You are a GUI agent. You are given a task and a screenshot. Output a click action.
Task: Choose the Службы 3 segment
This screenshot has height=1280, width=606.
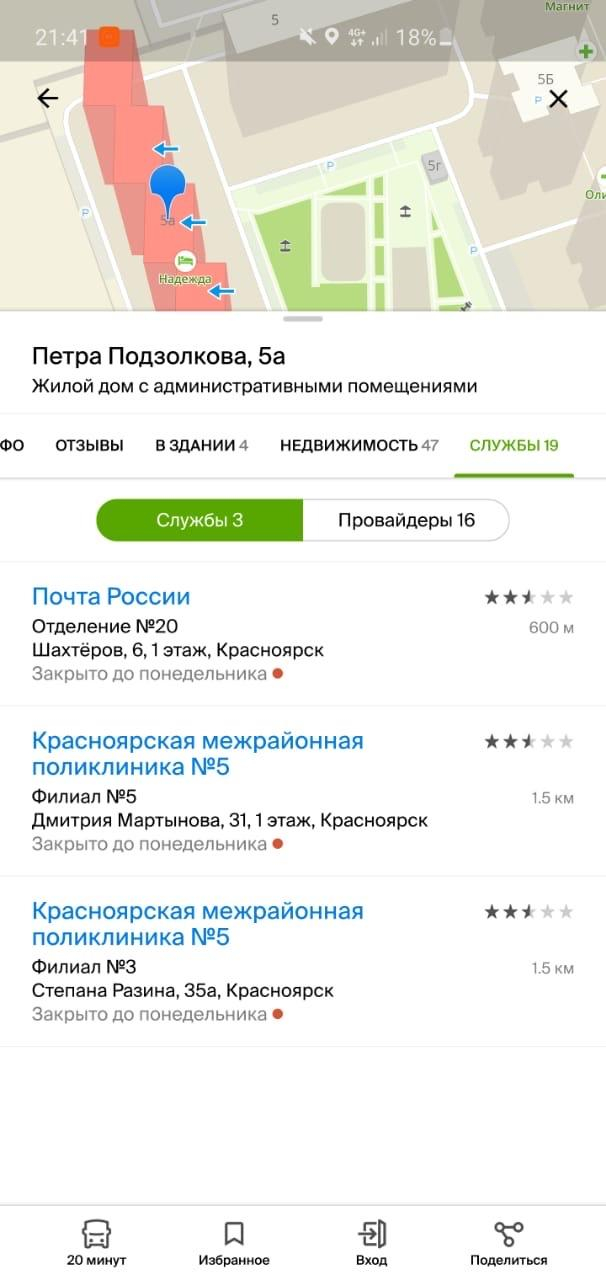tap(200, 520)
